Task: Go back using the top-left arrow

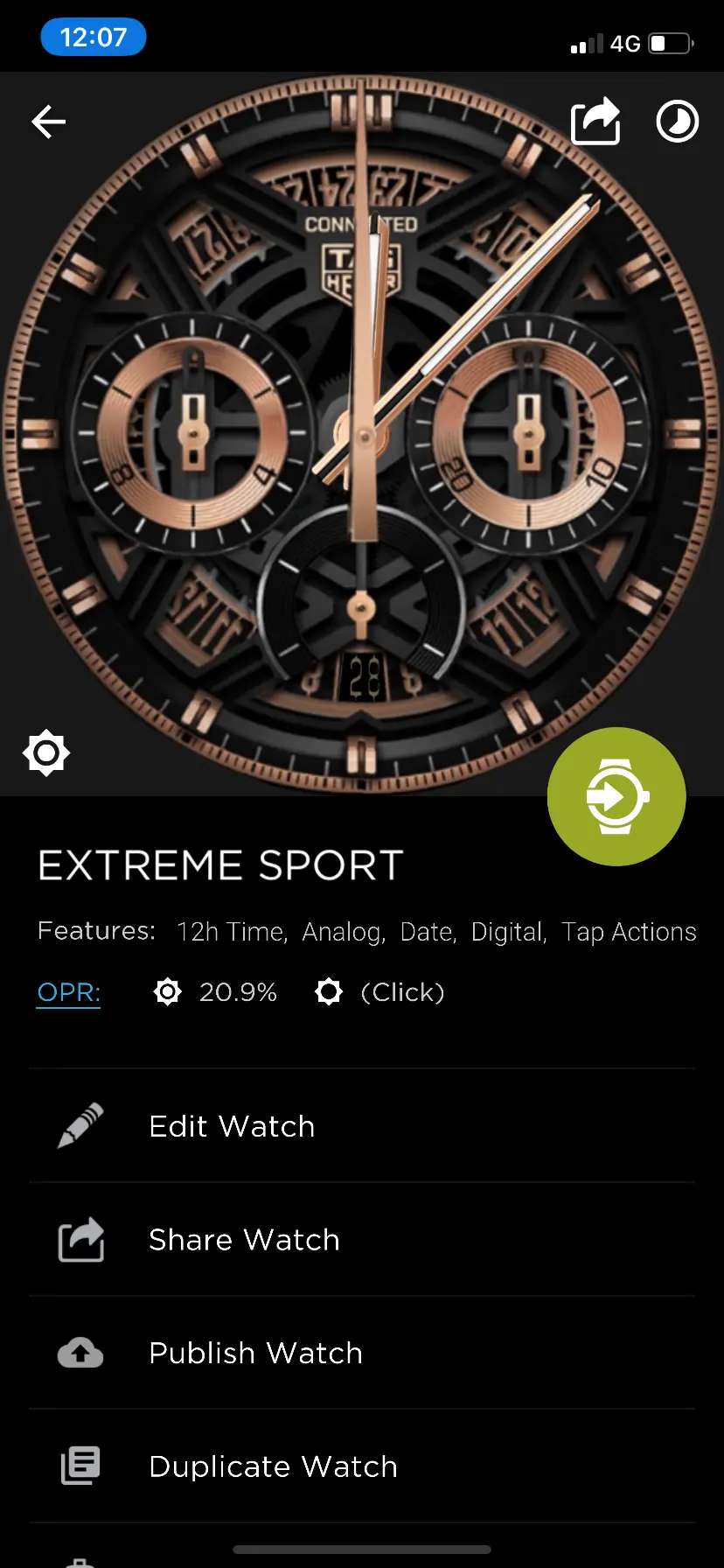Action: point(49,122)
